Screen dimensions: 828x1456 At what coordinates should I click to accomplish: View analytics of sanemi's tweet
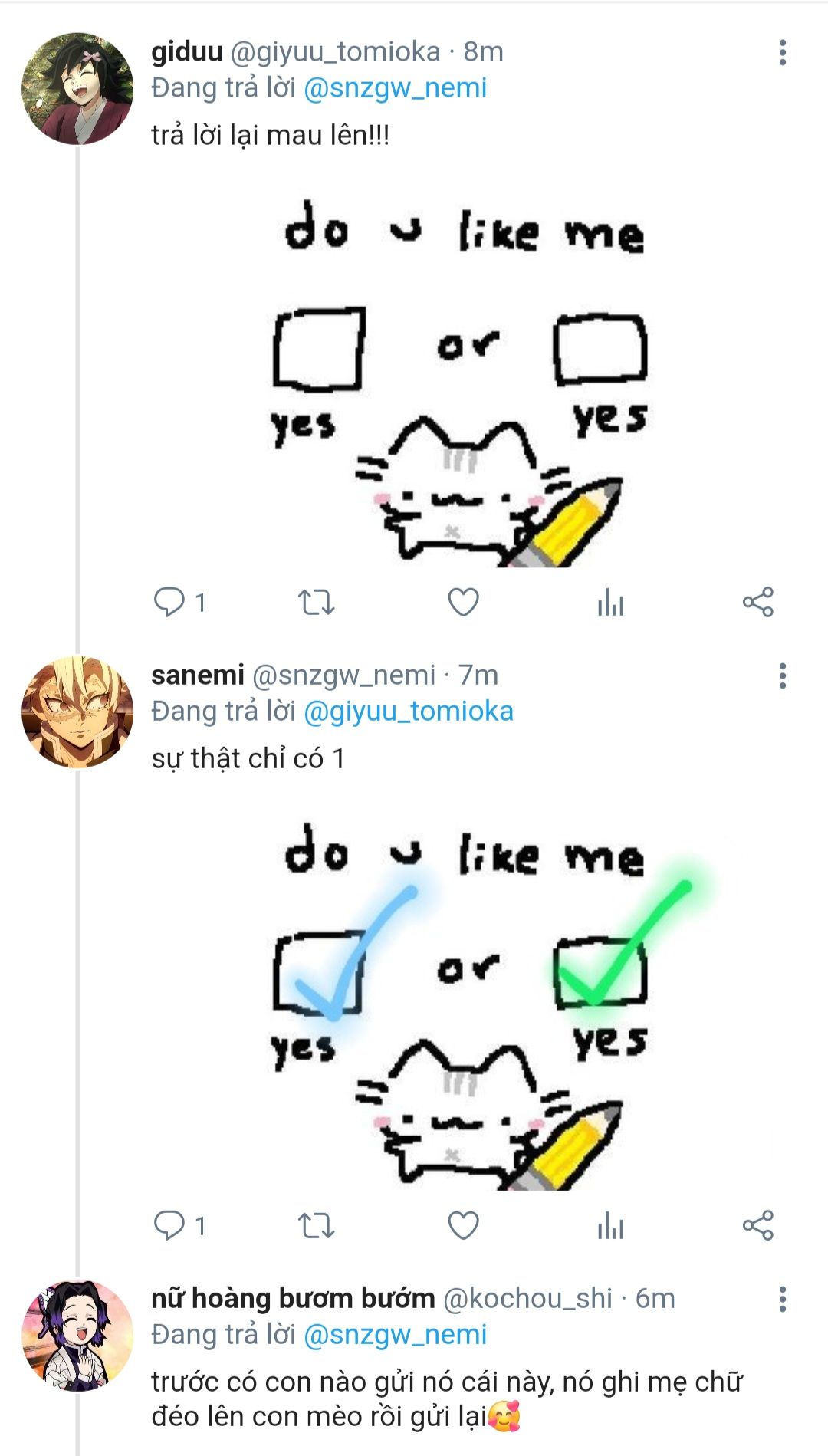(x=610, y=1225)
